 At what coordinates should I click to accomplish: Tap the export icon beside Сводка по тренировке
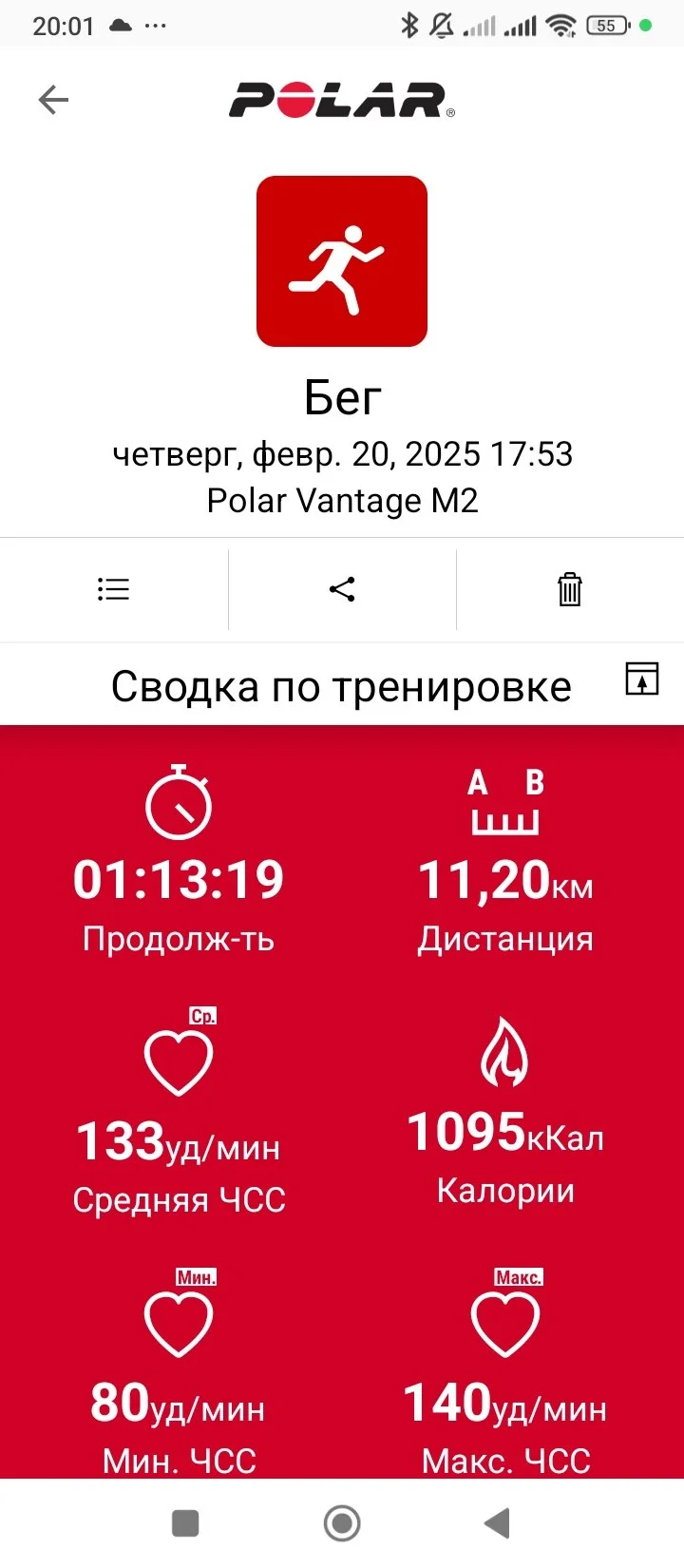click(642, 679)
